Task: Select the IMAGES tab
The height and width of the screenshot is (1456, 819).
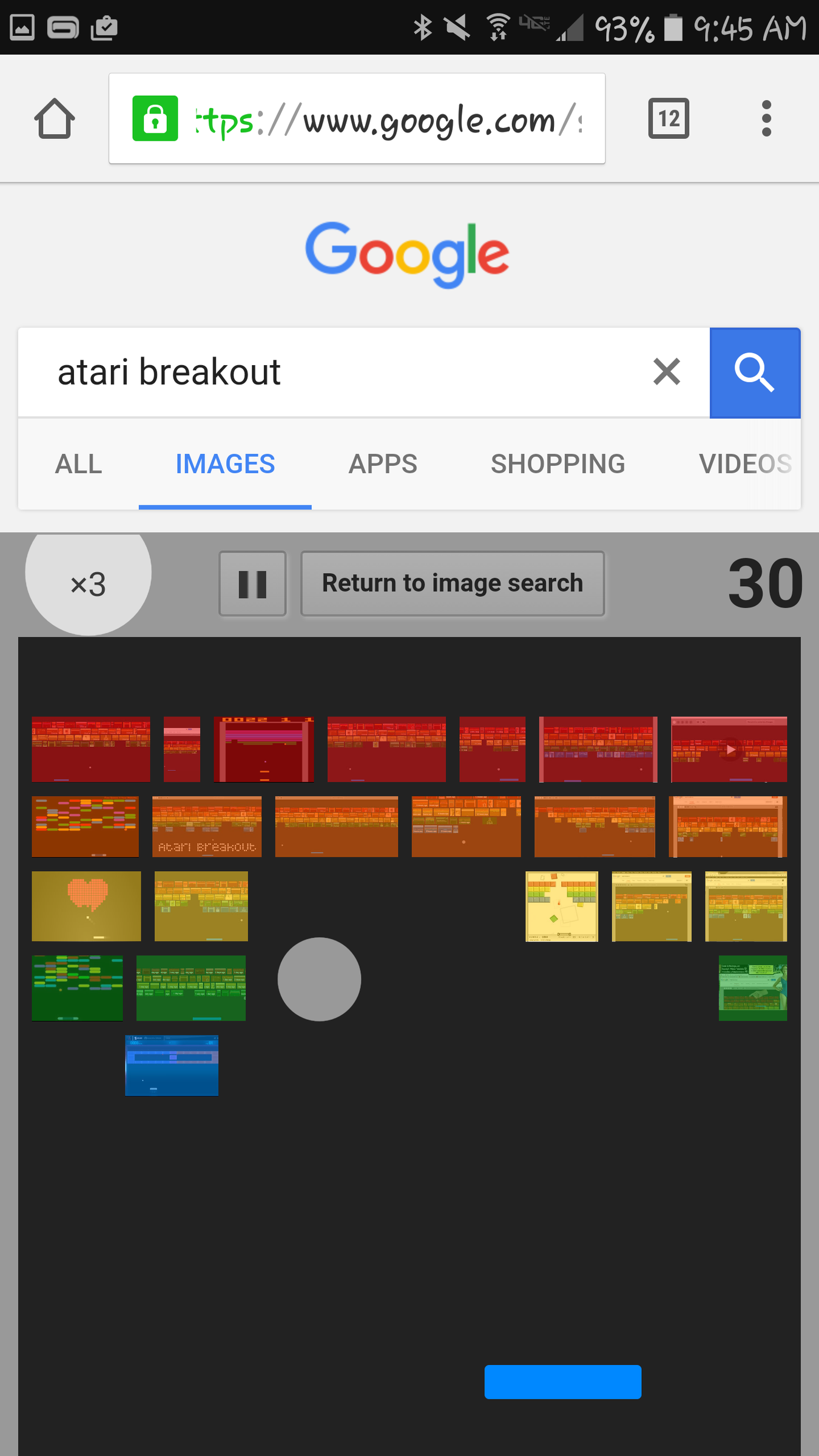Action: (x=225, y=464)
